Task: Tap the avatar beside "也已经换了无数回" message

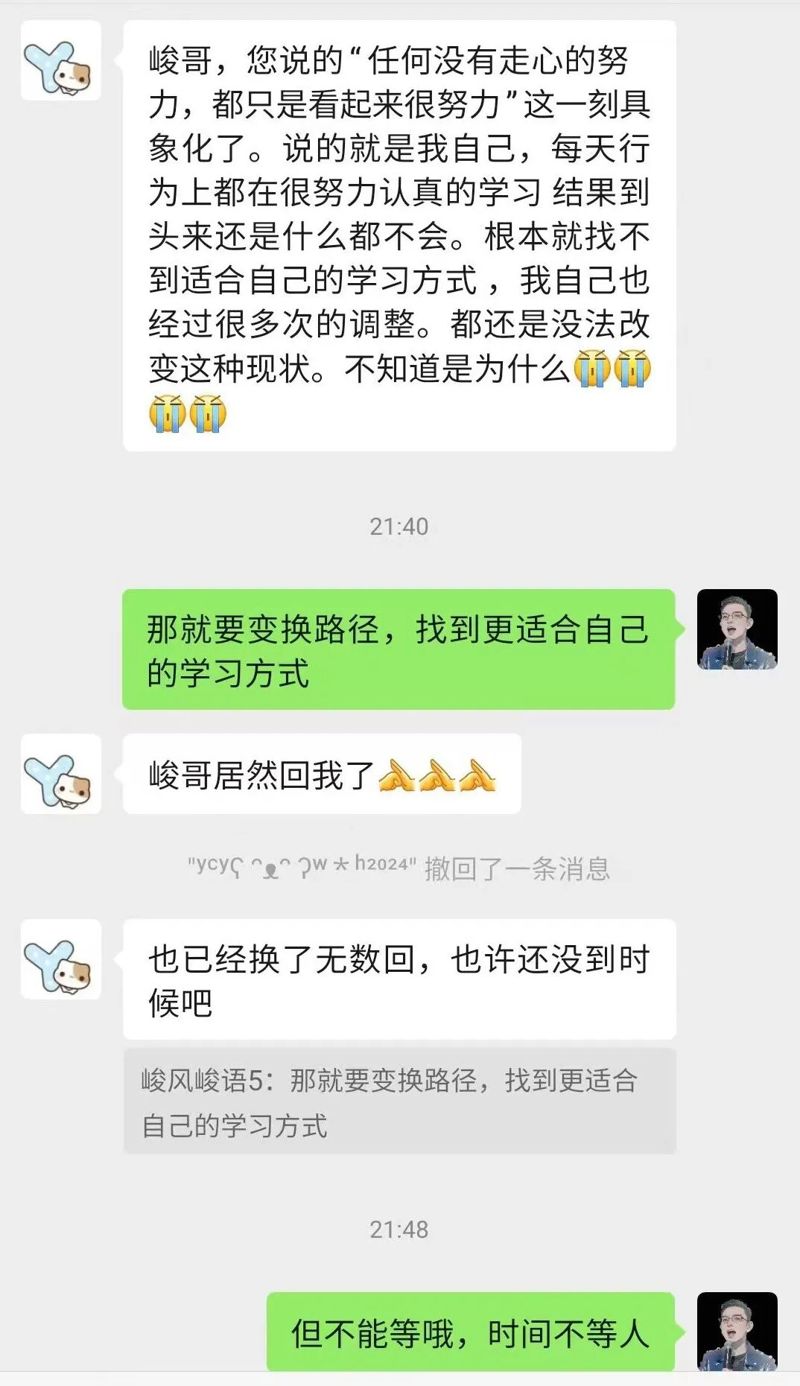Action: pyautogui.click(x=61, y=959)
